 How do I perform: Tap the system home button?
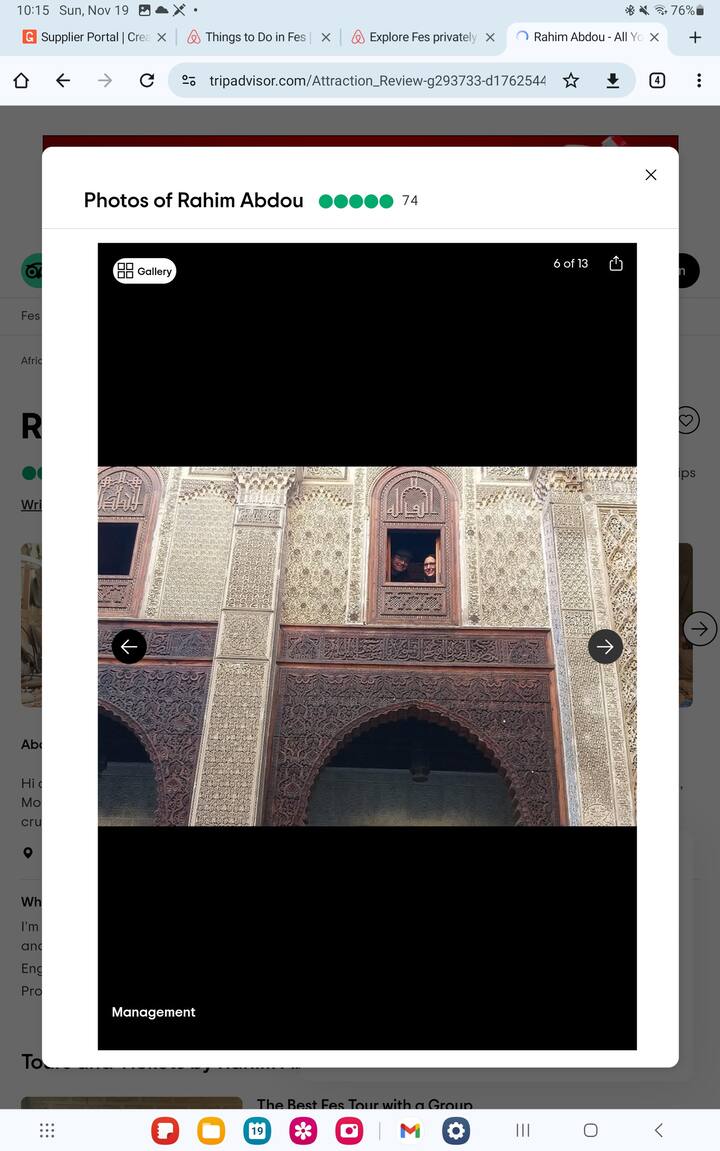tap(590, 1131)
